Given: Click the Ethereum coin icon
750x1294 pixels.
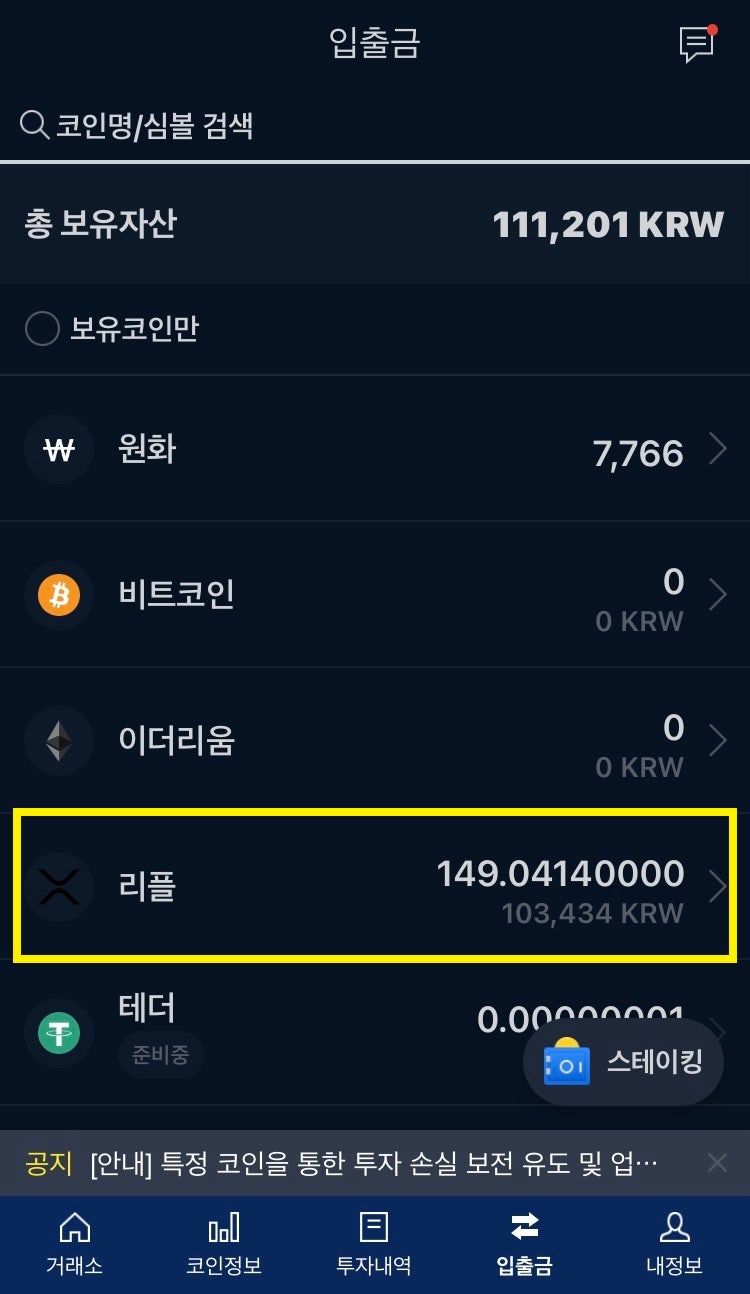Looking at the screenshot, I should 58,740.
